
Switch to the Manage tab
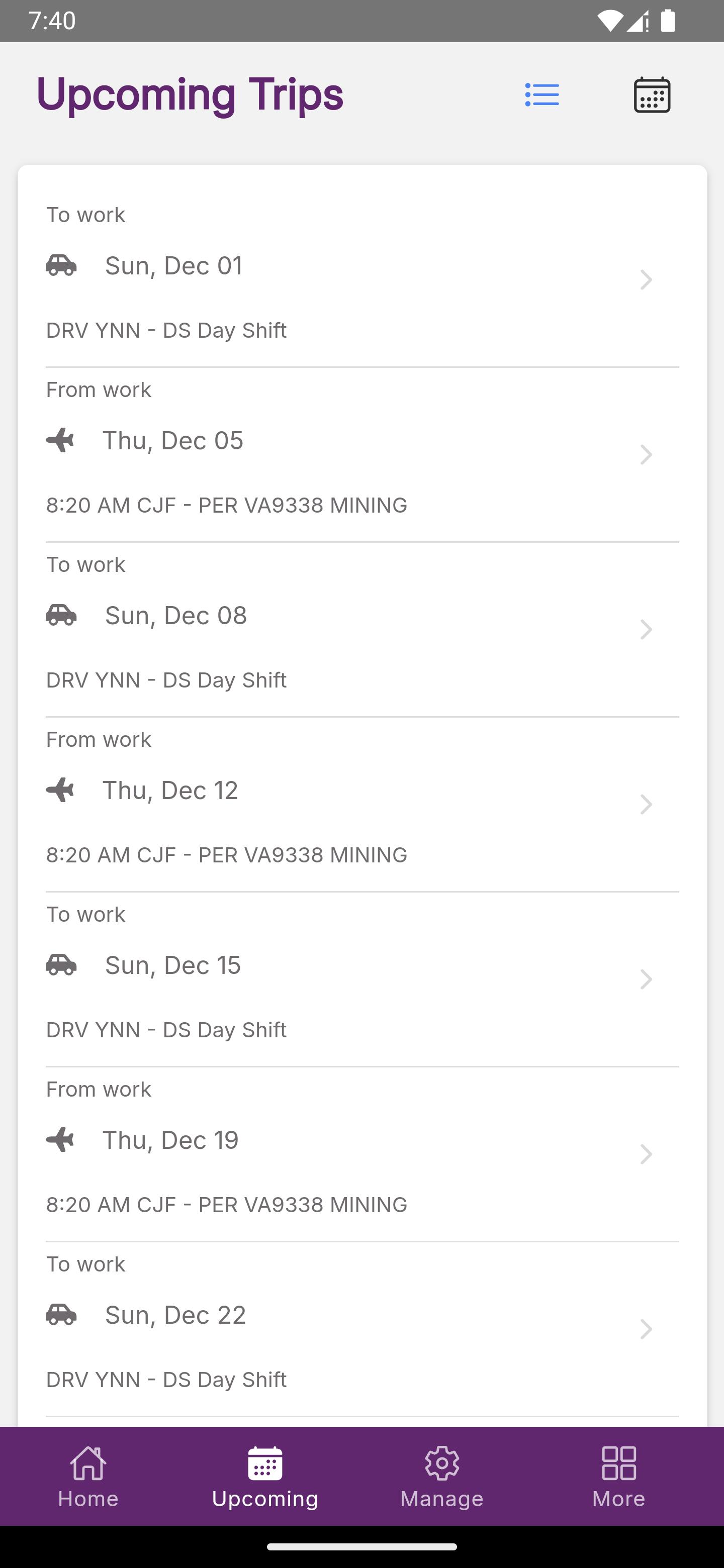(x=442, y=1476)
